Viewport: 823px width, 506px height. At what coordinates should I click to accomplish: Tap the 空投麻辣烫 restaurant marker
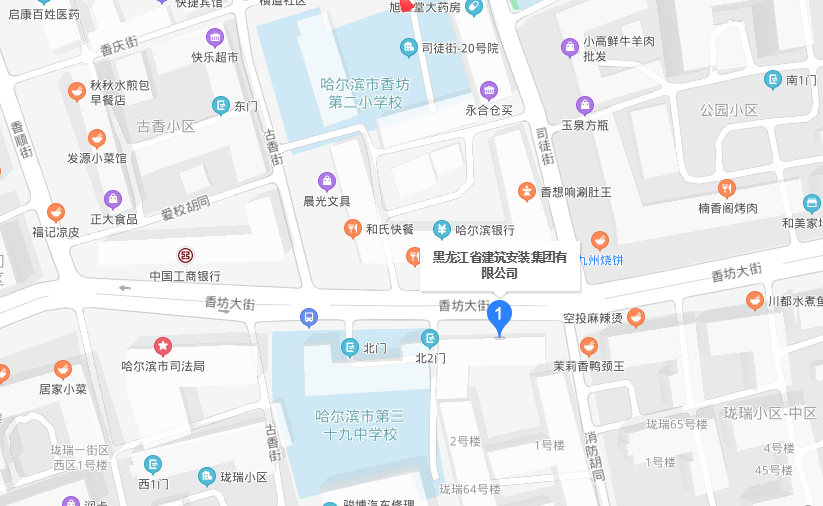[636, 318]
